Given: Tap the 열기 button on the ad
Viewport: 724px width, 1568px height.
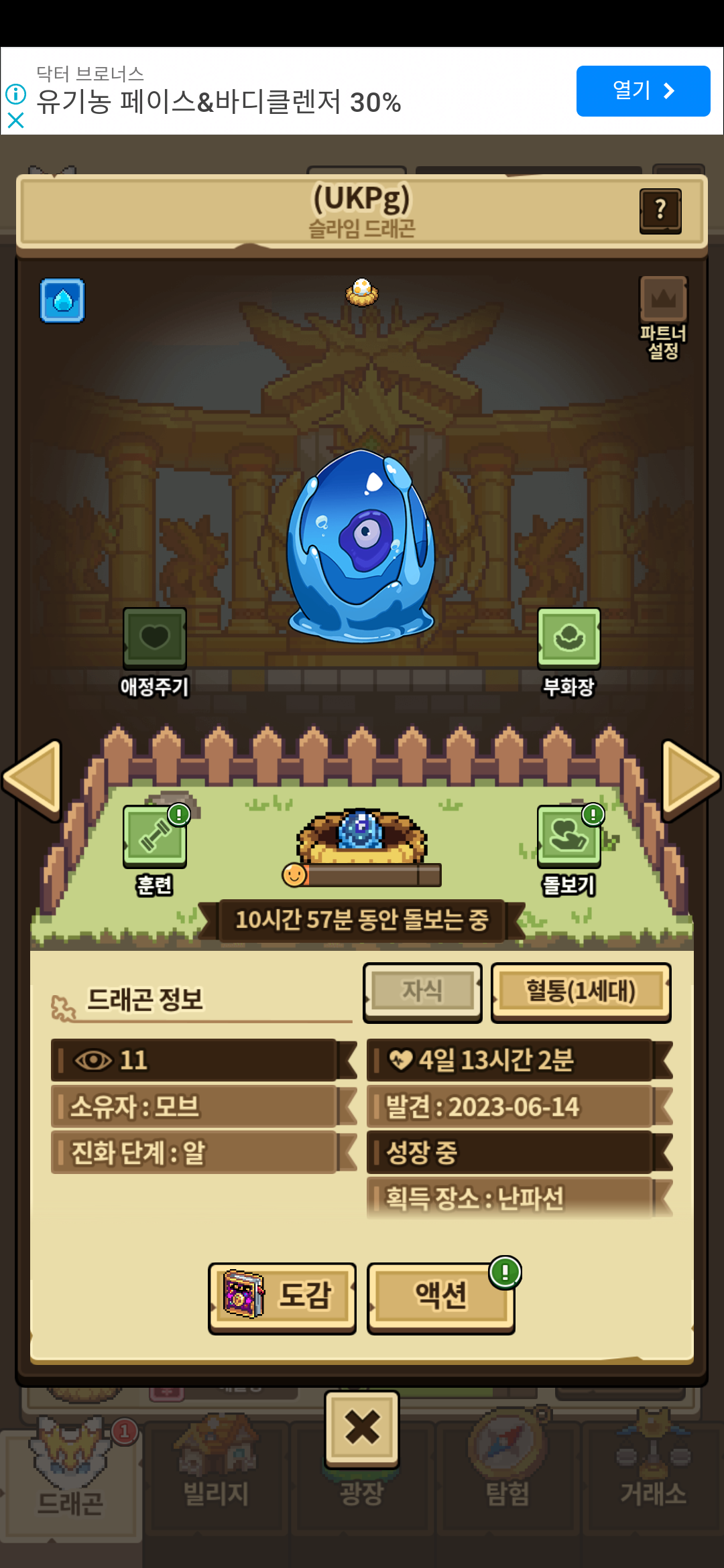Looking at the screenshot, I should pos(643,91).
